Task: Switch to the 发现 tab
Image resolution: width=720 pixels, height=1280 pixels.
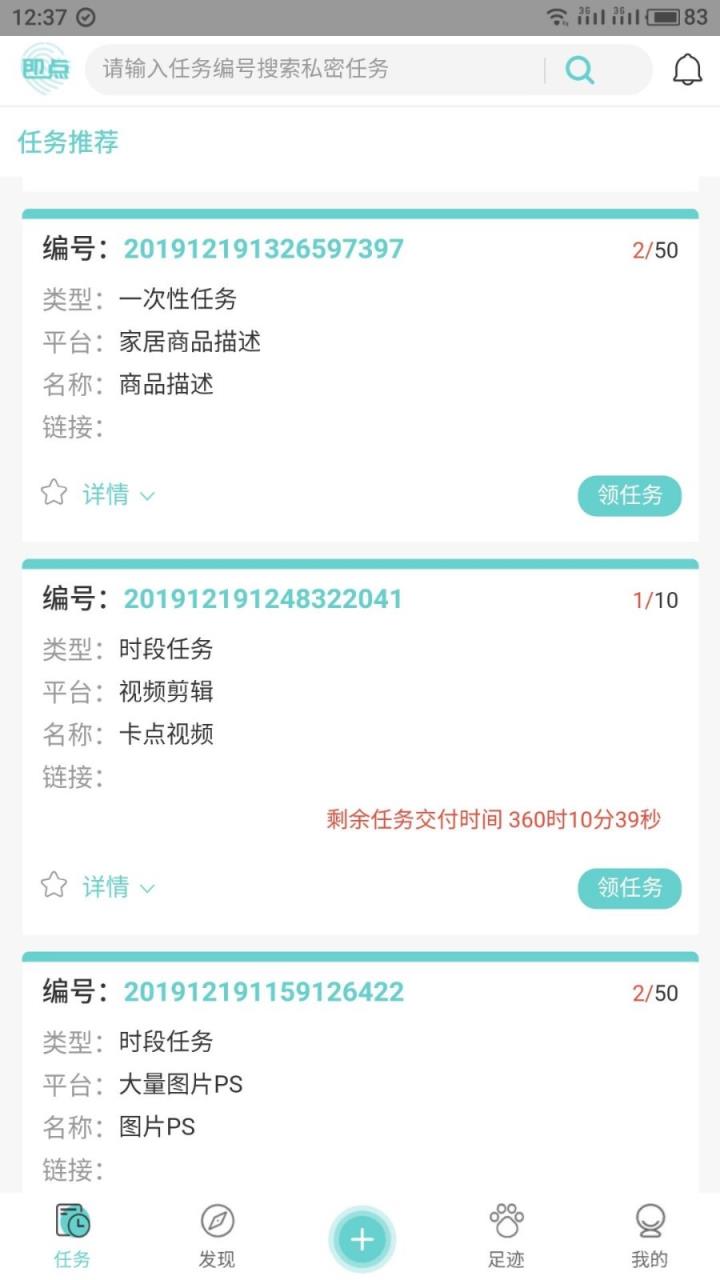Action: pos(216,1236)
